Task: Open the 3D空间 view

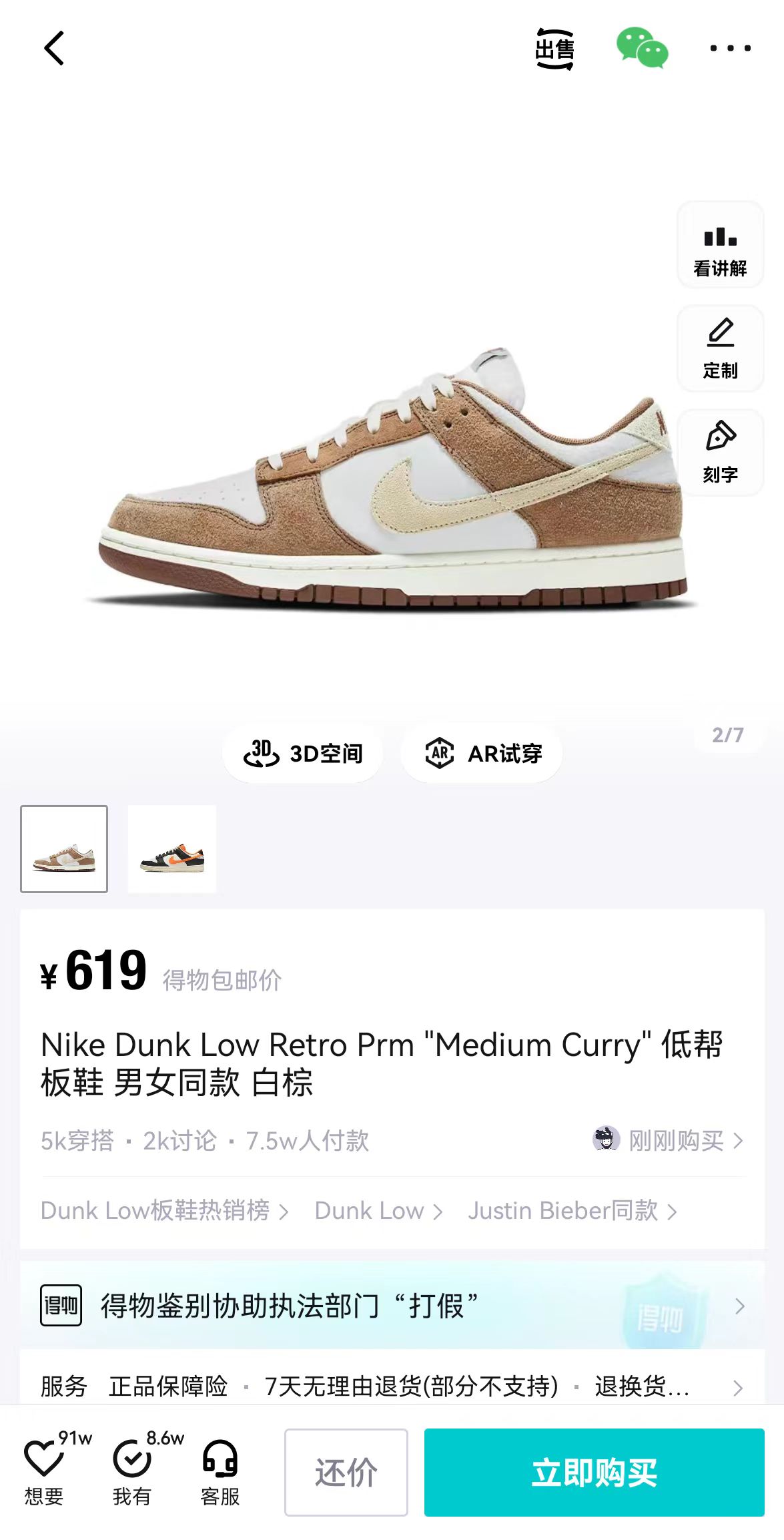Action: 303,754
